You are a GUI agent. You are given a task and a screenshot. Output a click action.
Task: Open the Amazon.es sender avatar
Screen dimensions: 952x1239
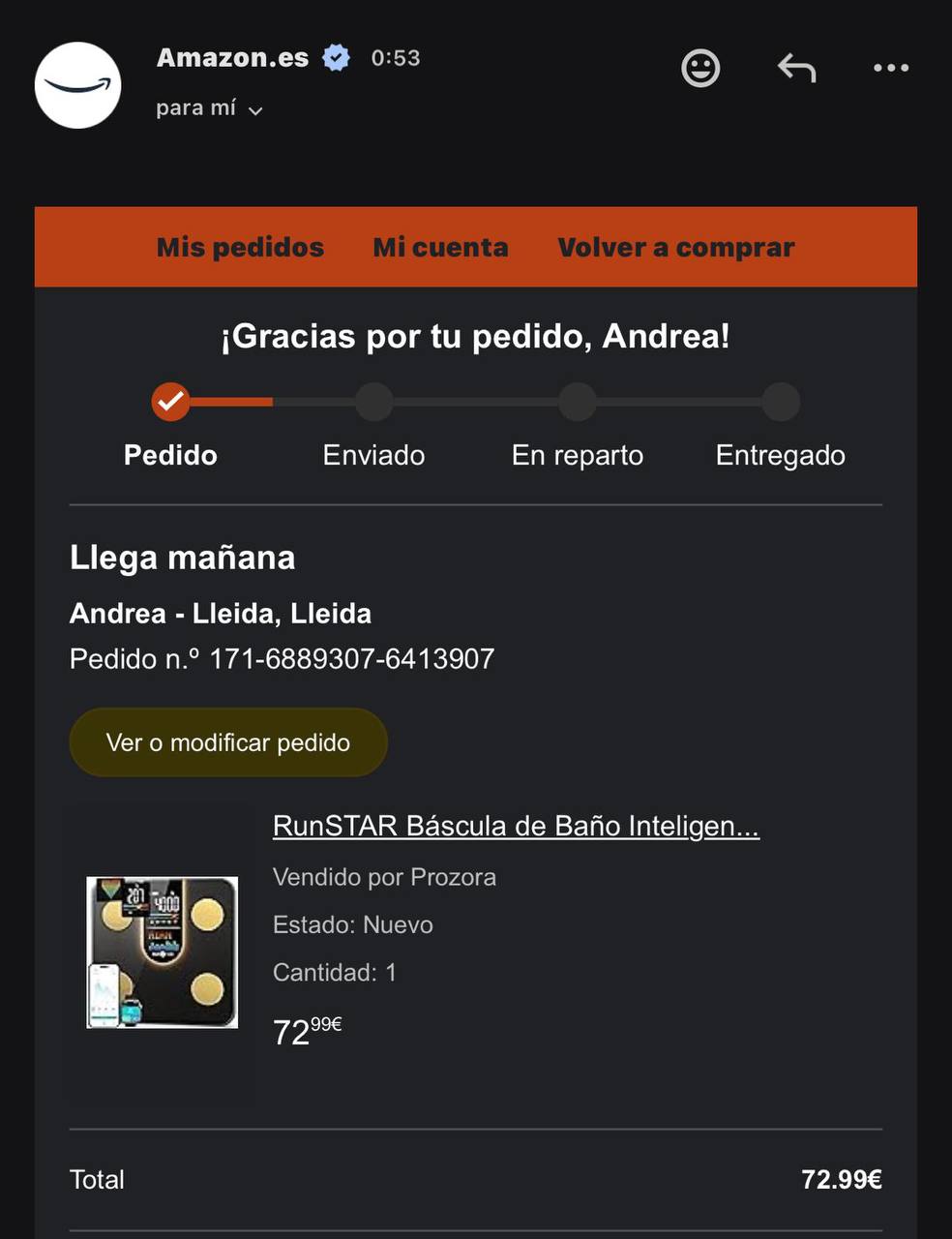pos(78,85)
